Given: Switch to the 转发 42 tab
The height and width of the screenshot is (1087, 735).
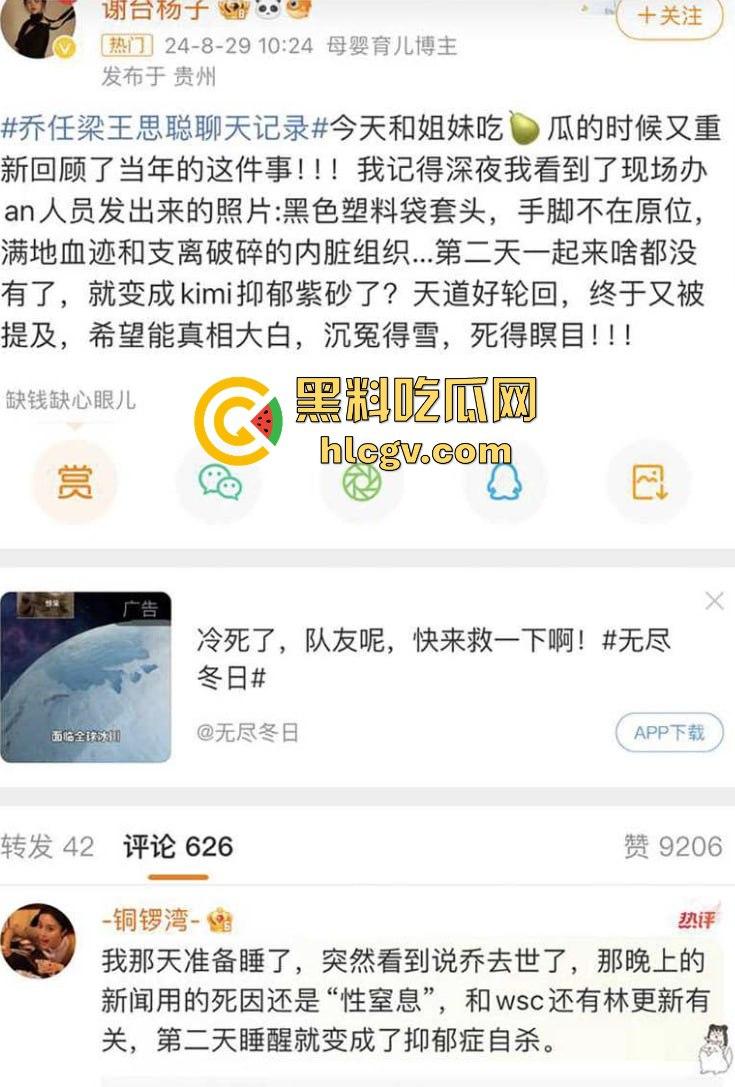Looking at the screenshot, I should (x=47, y=847).
